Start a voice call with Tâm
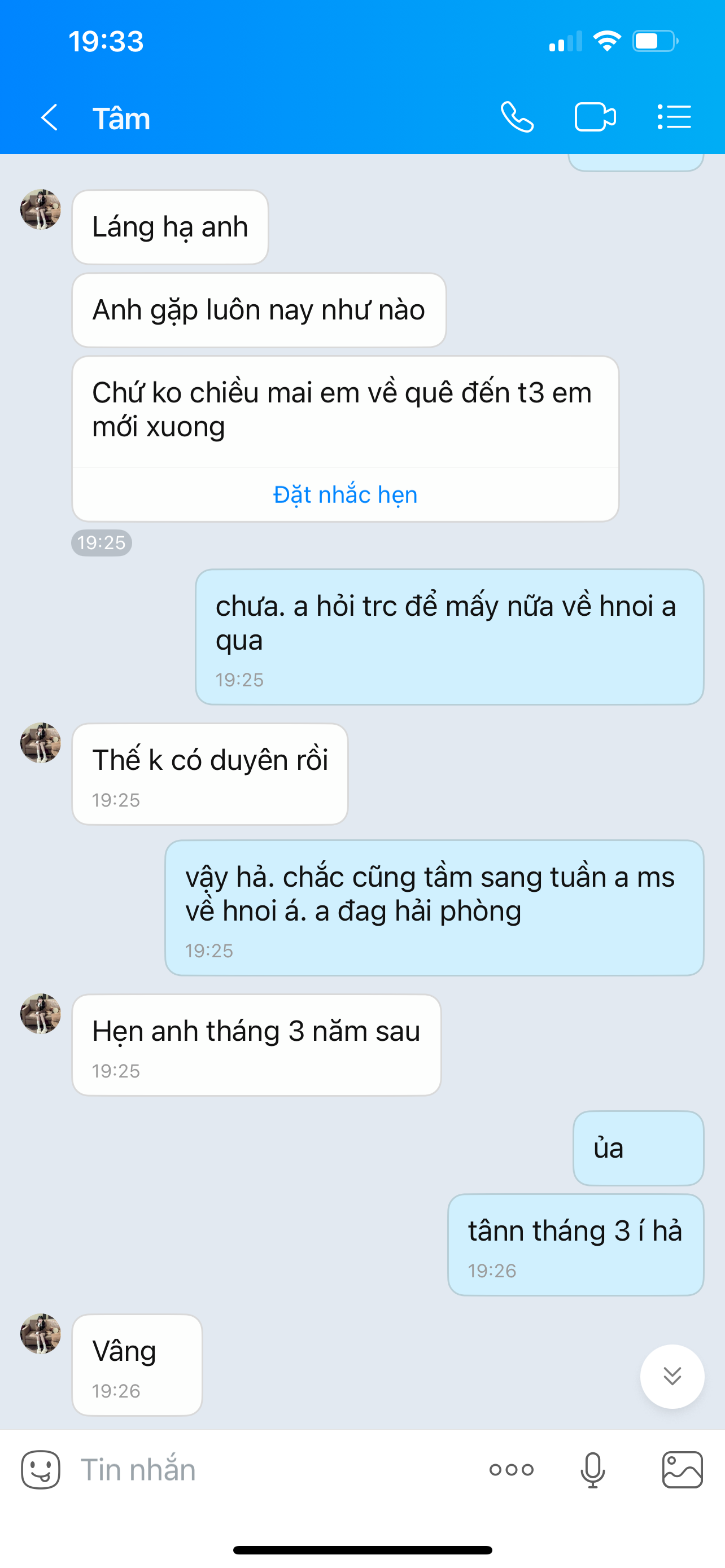This screenshot has width=725, height=1568. (517, 117)
